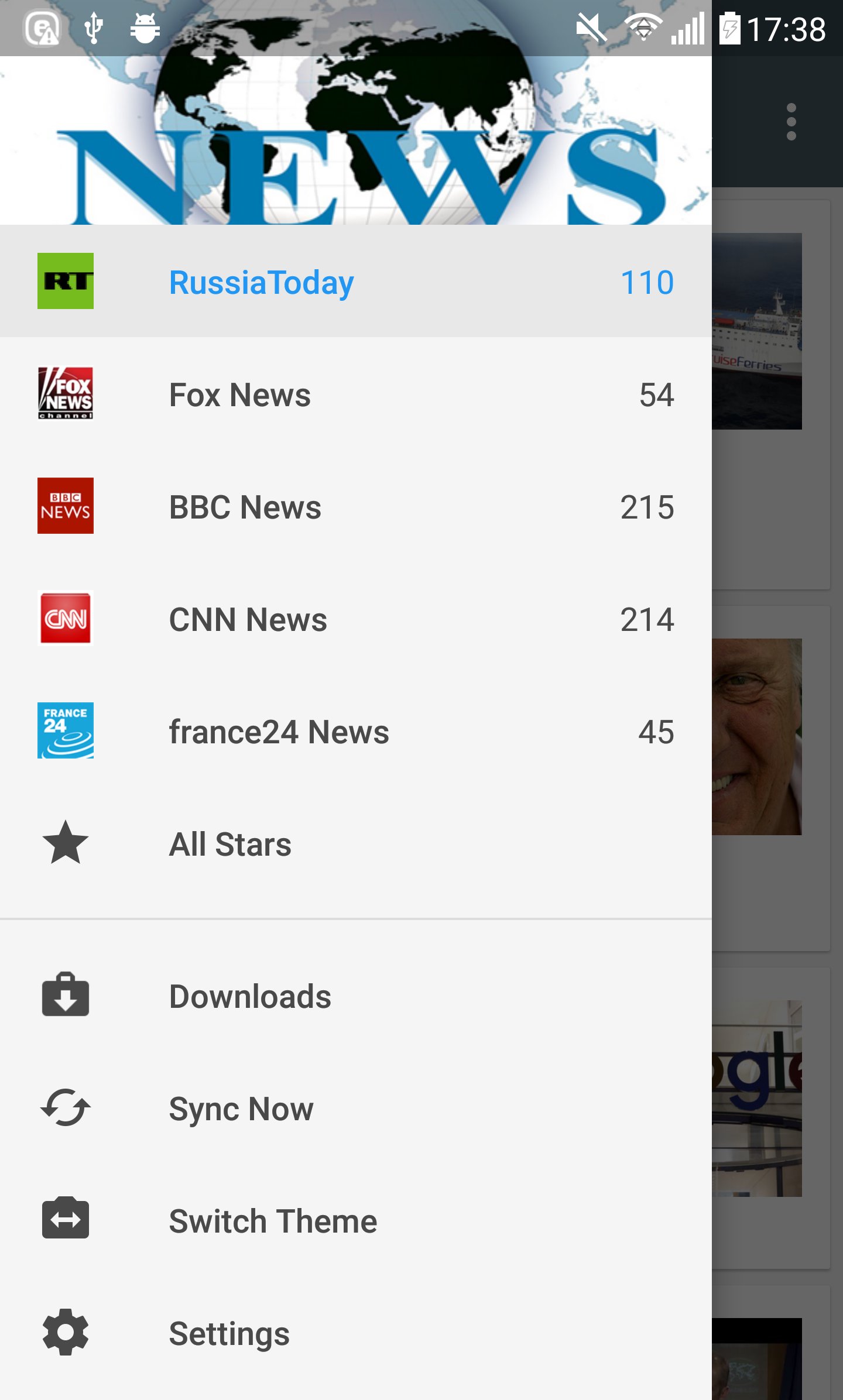The image size is (843, 1400).
Task: Tap the RussiaToday article count 110
Action: [x=646, y=282]
